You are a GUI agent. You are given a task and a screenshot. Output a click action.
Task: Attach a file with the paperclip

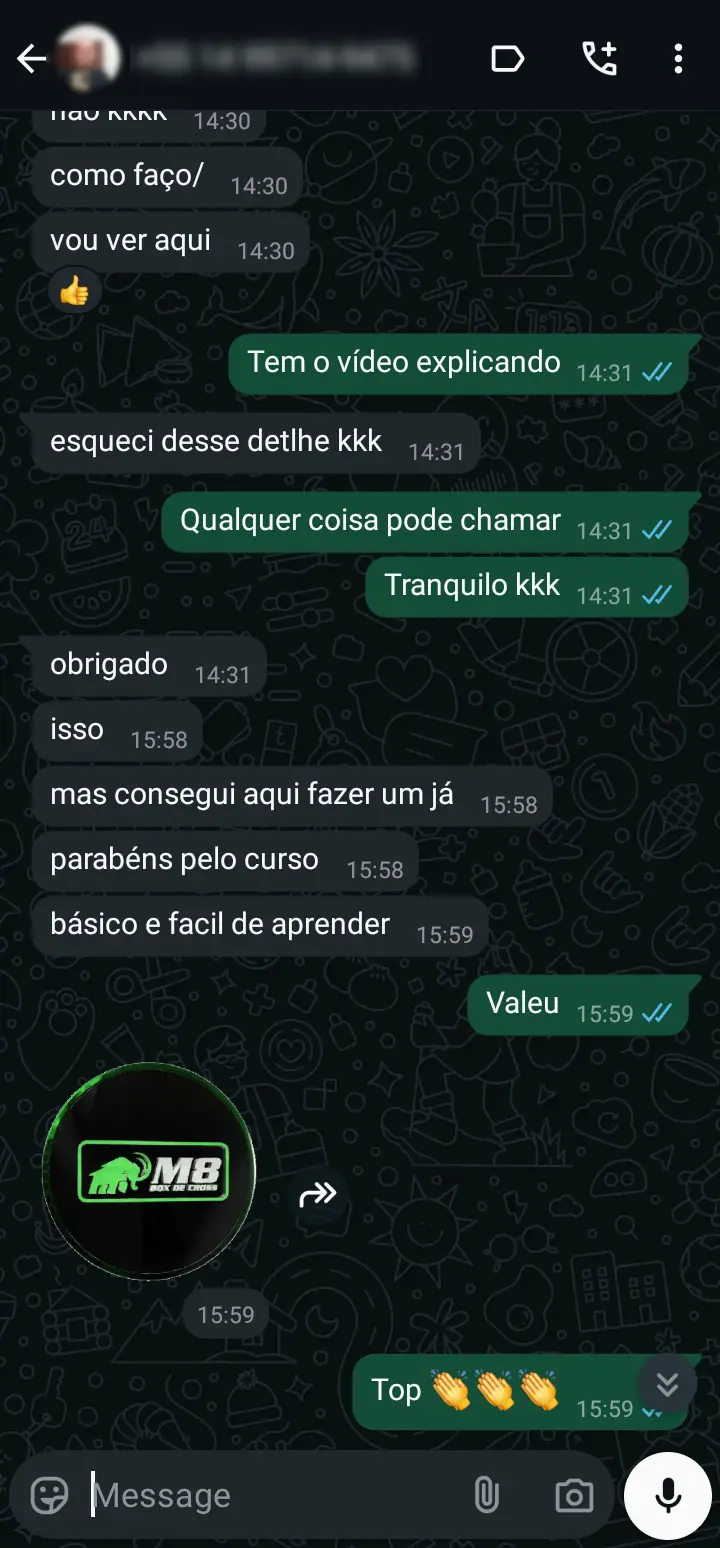(486, 1496)
